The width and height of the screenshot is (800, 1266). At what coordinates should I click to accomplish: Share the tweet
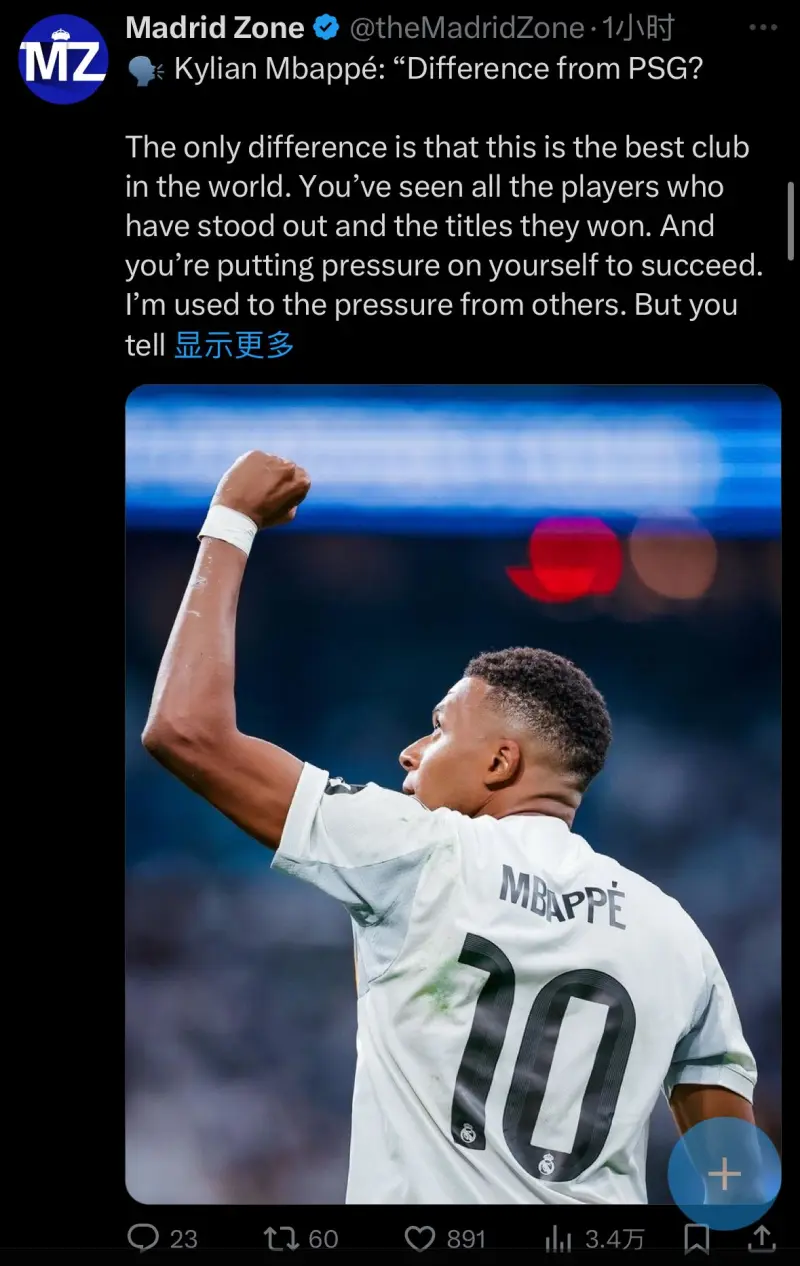tap(763, 1240)
